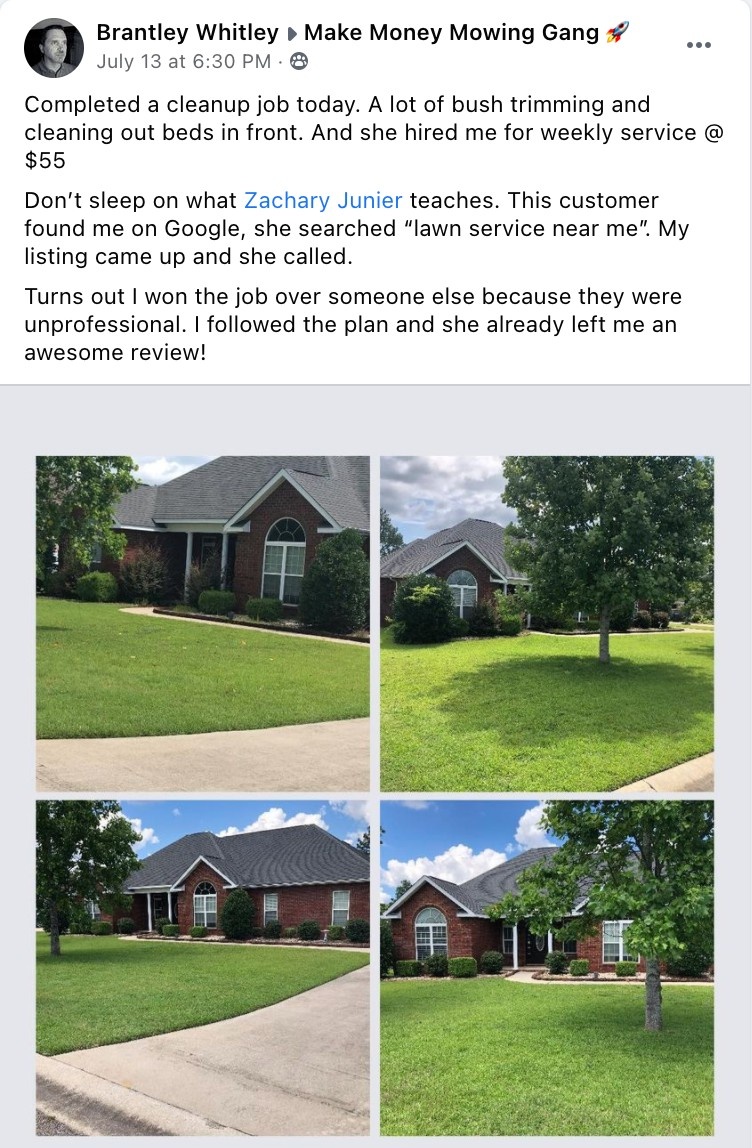Viewport: 752px width, 1148px height.
Task: Open the bottom-right photo of front yard
Action: [547, 966]
